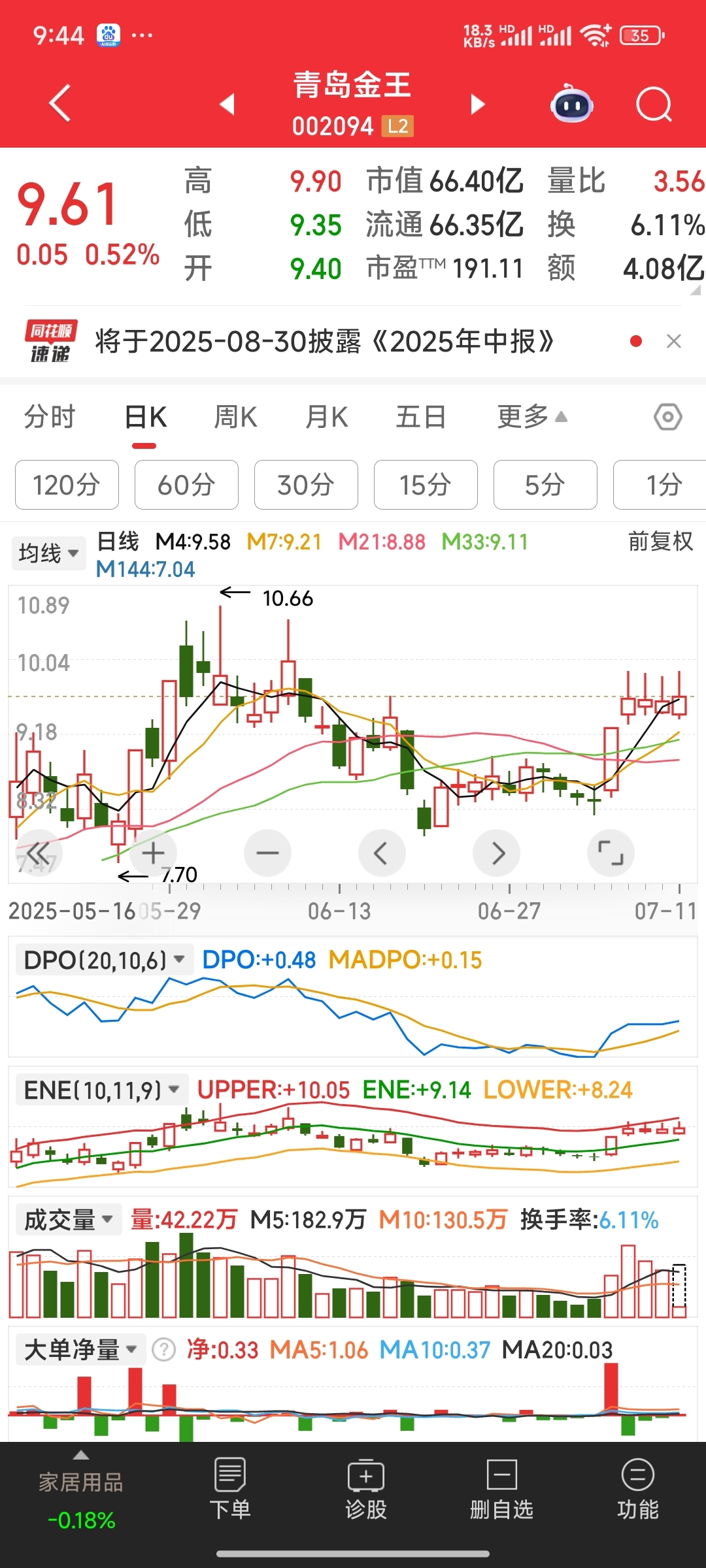Dismiss the 同花顺速递 news banner
The height and width of the screenshot is (1568, 706).
point(674,341)
